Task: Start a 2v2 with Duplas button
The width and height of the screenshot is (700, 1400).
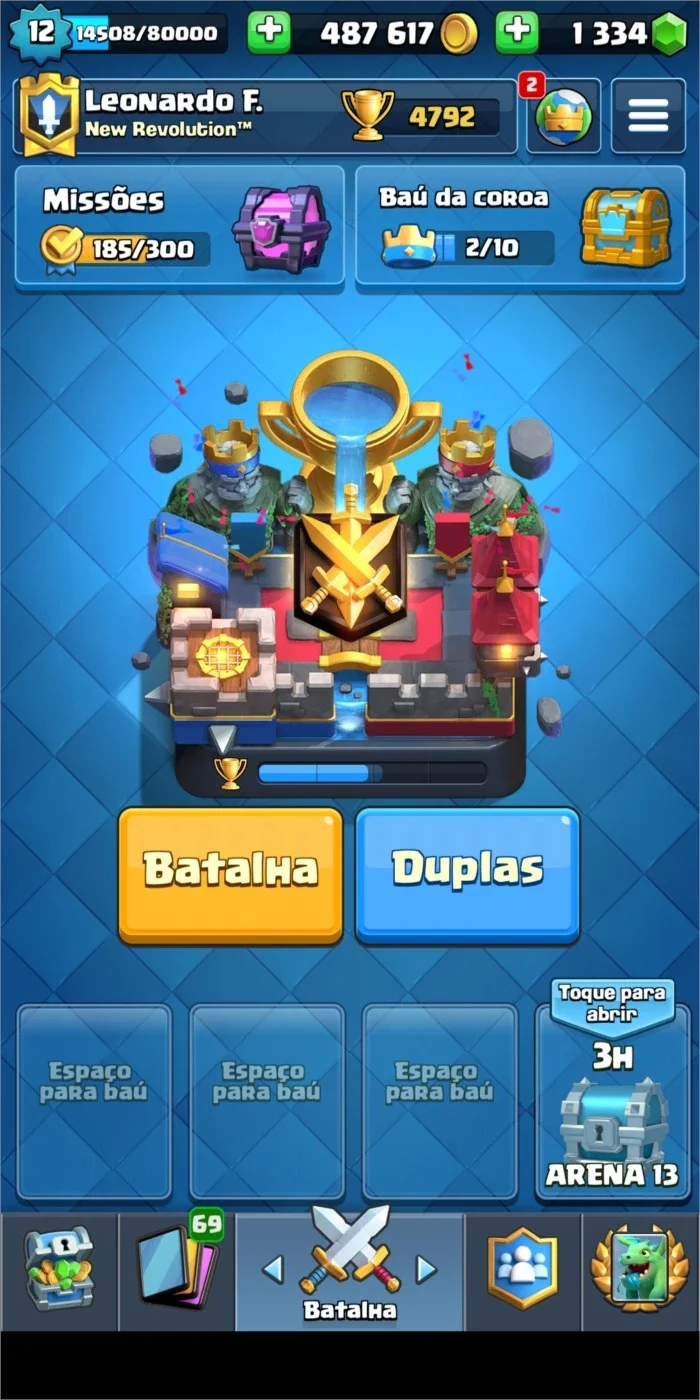Action: pyautogui.click(x=468, y=874)
